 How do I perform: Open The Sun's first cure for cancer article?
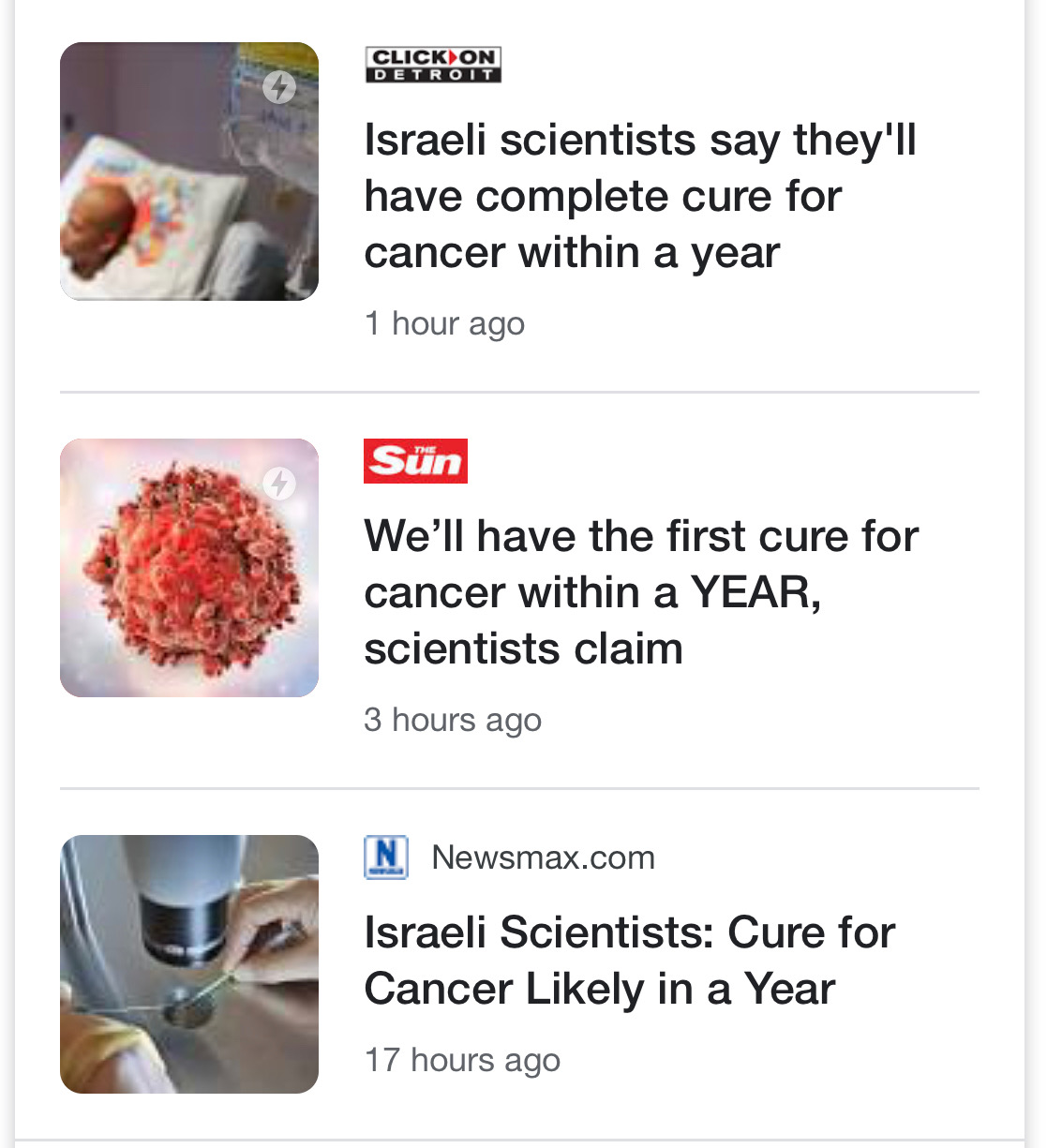pos(641,592)
